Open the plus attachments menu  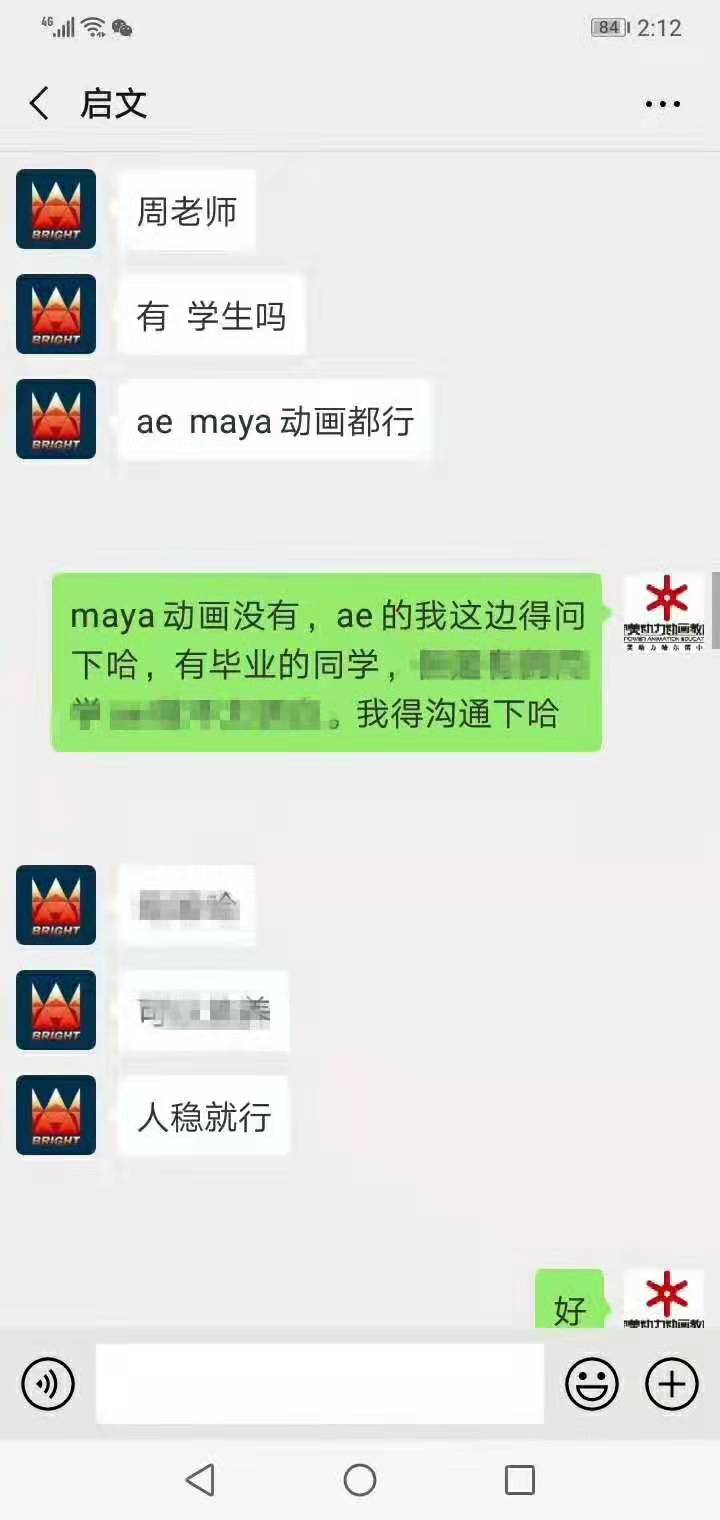point(671,1384)
